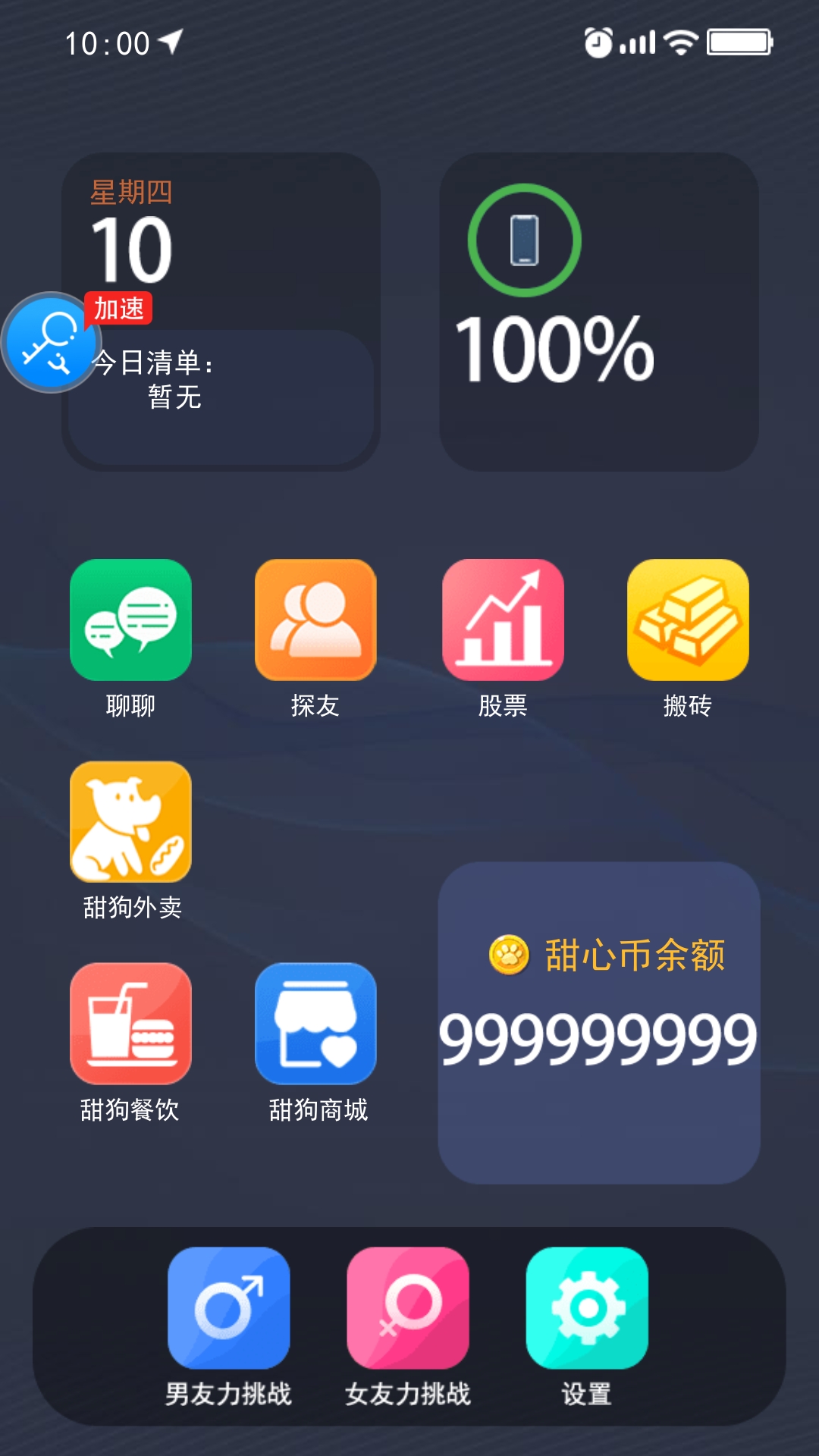Open 甜狗餐饮 dining app
The height and width of the screenshot is (1456, 819).
(x=130, y=1024)
